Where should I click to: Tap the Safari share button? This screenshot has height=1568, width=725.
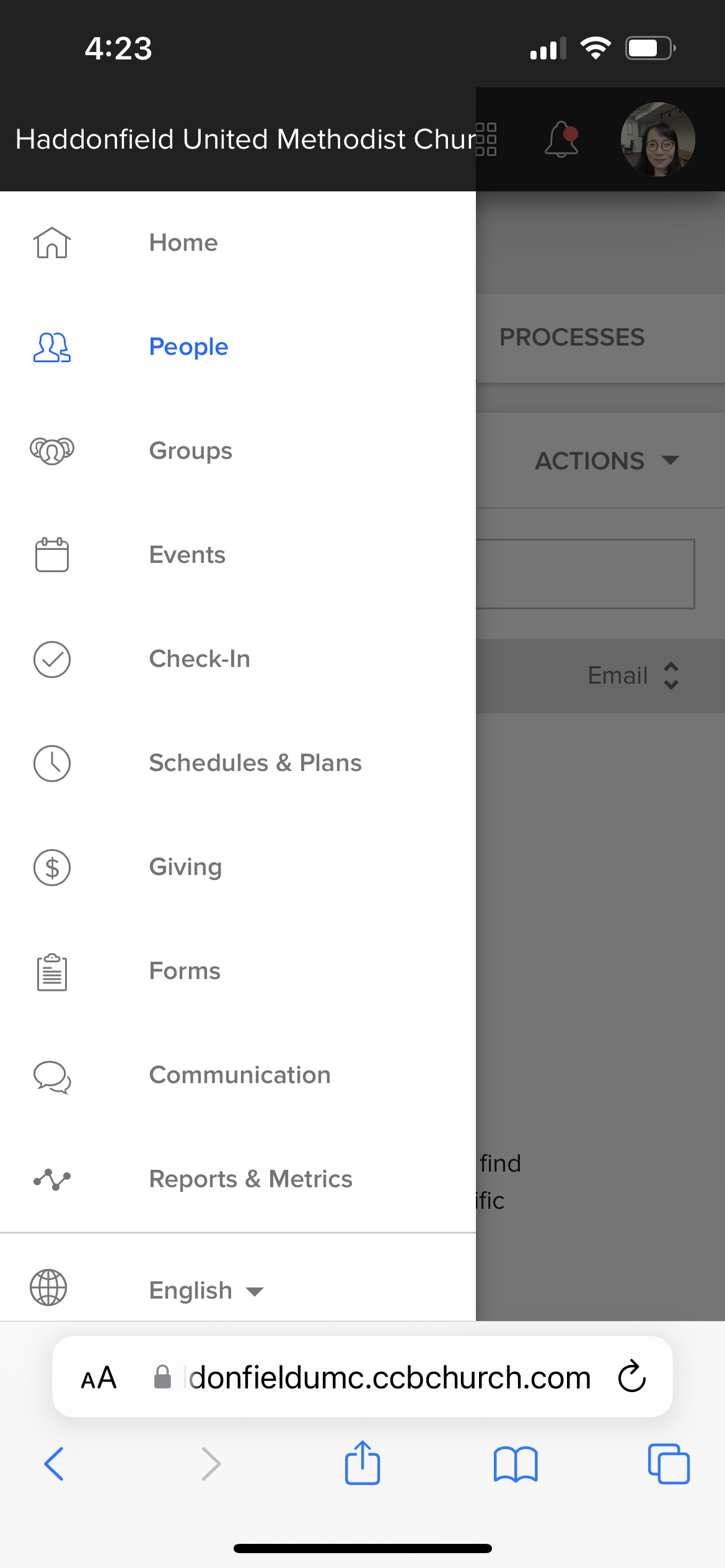pyautogui.click(x=362, y=1463)
